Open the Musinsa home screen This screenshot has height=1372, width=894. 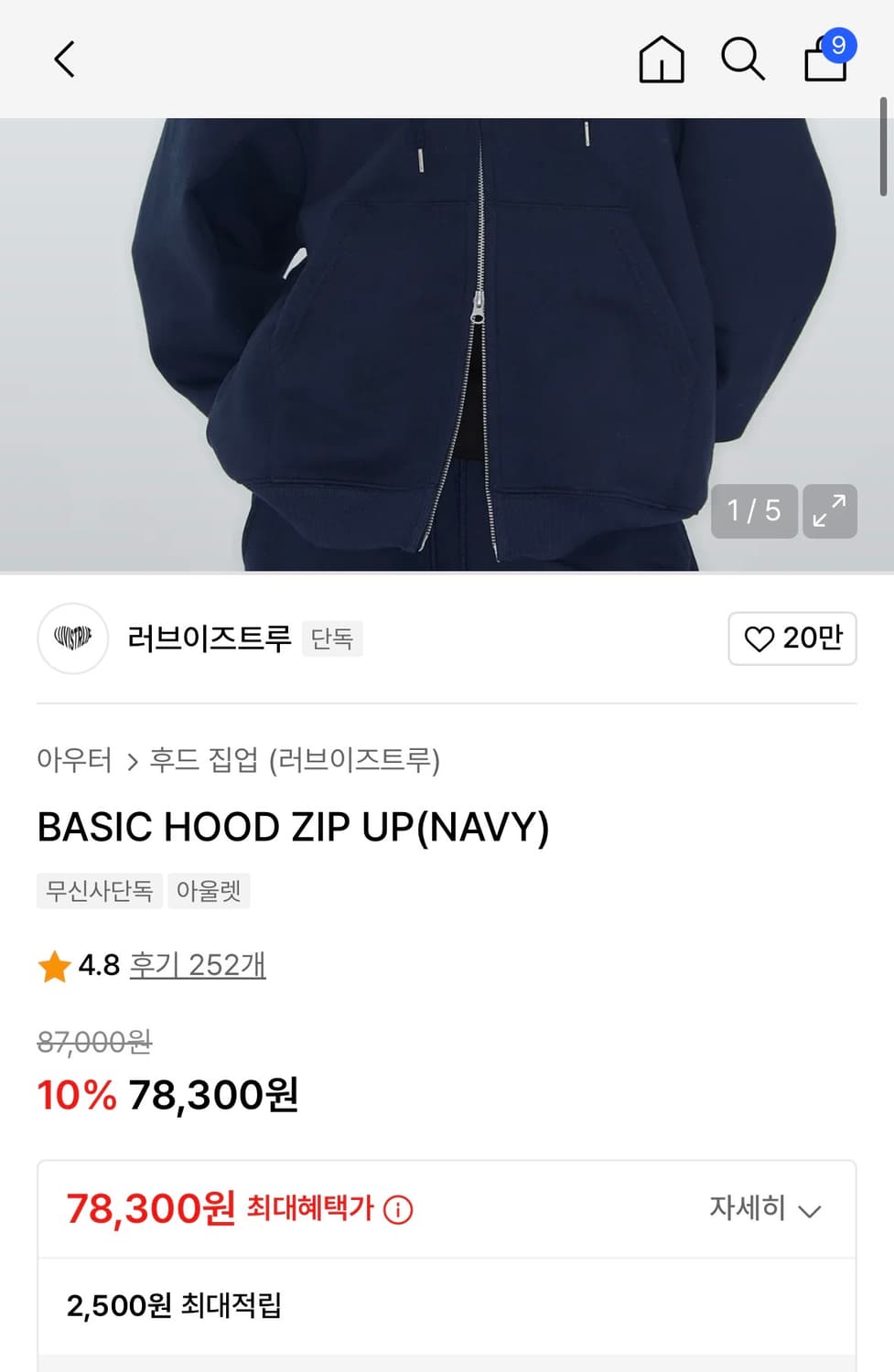(x=662, y=59)
